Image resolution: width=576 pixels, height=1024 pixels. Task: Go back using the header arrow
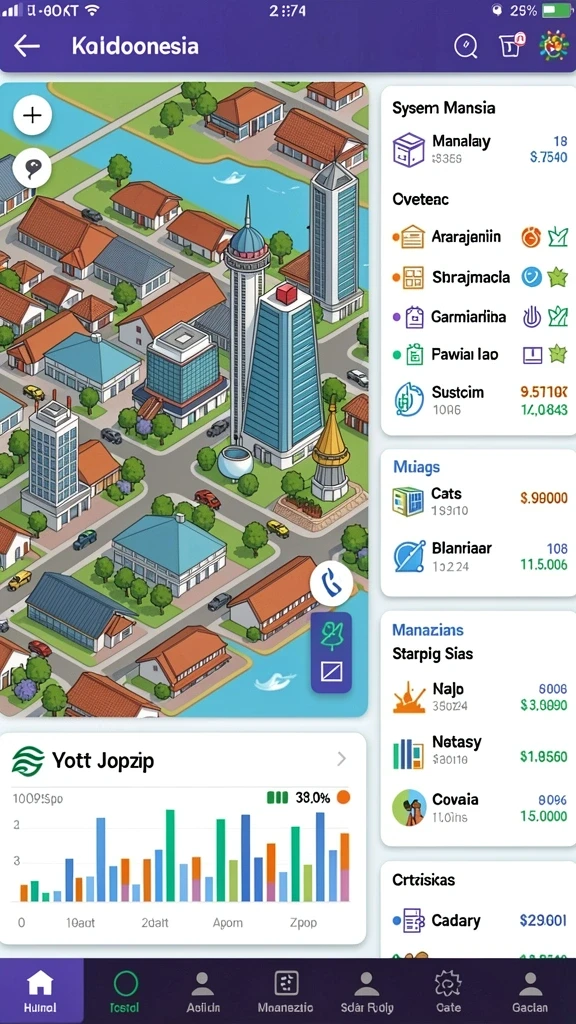tap(27, 46)
